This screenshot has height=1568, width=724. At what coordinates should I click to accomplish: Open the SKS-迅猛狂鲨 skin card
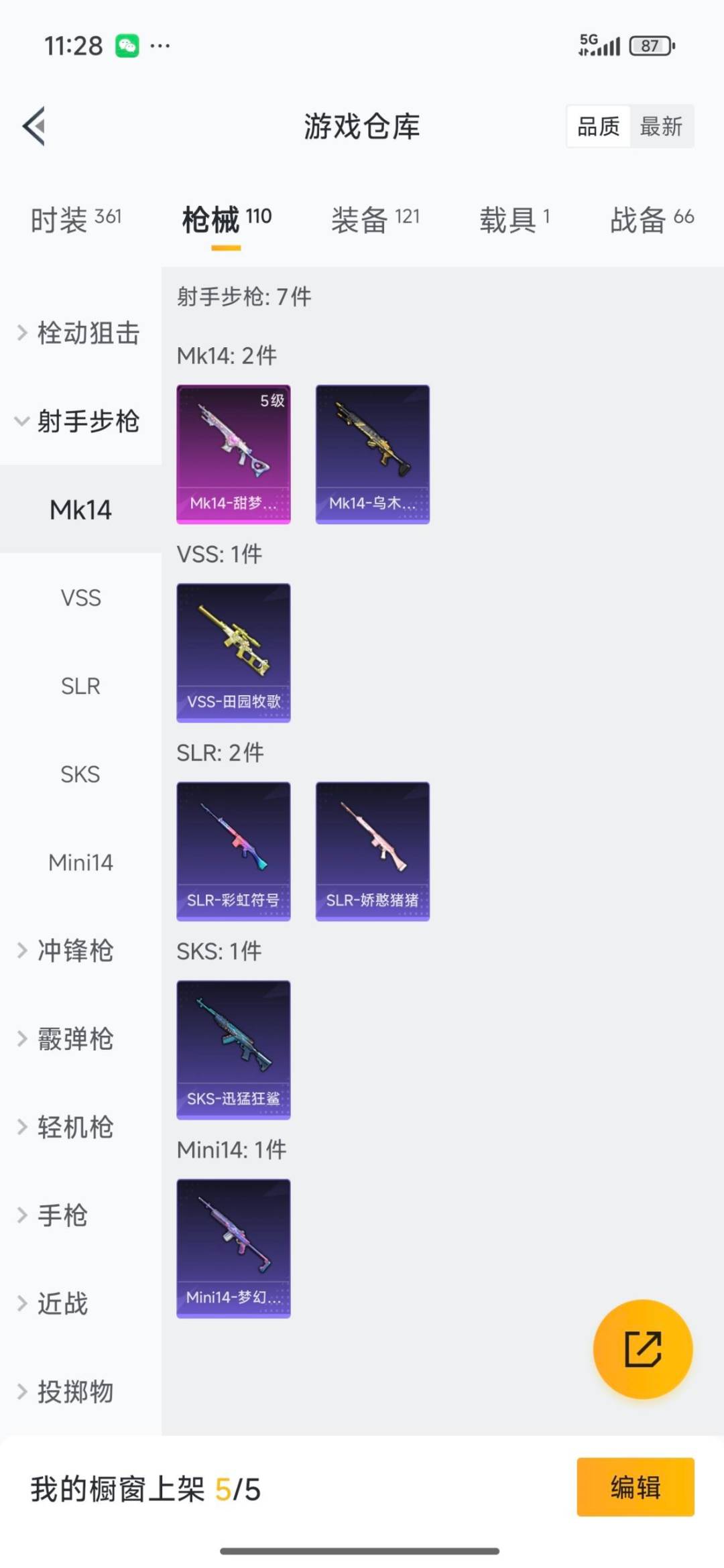click(x=233, y=1049)
